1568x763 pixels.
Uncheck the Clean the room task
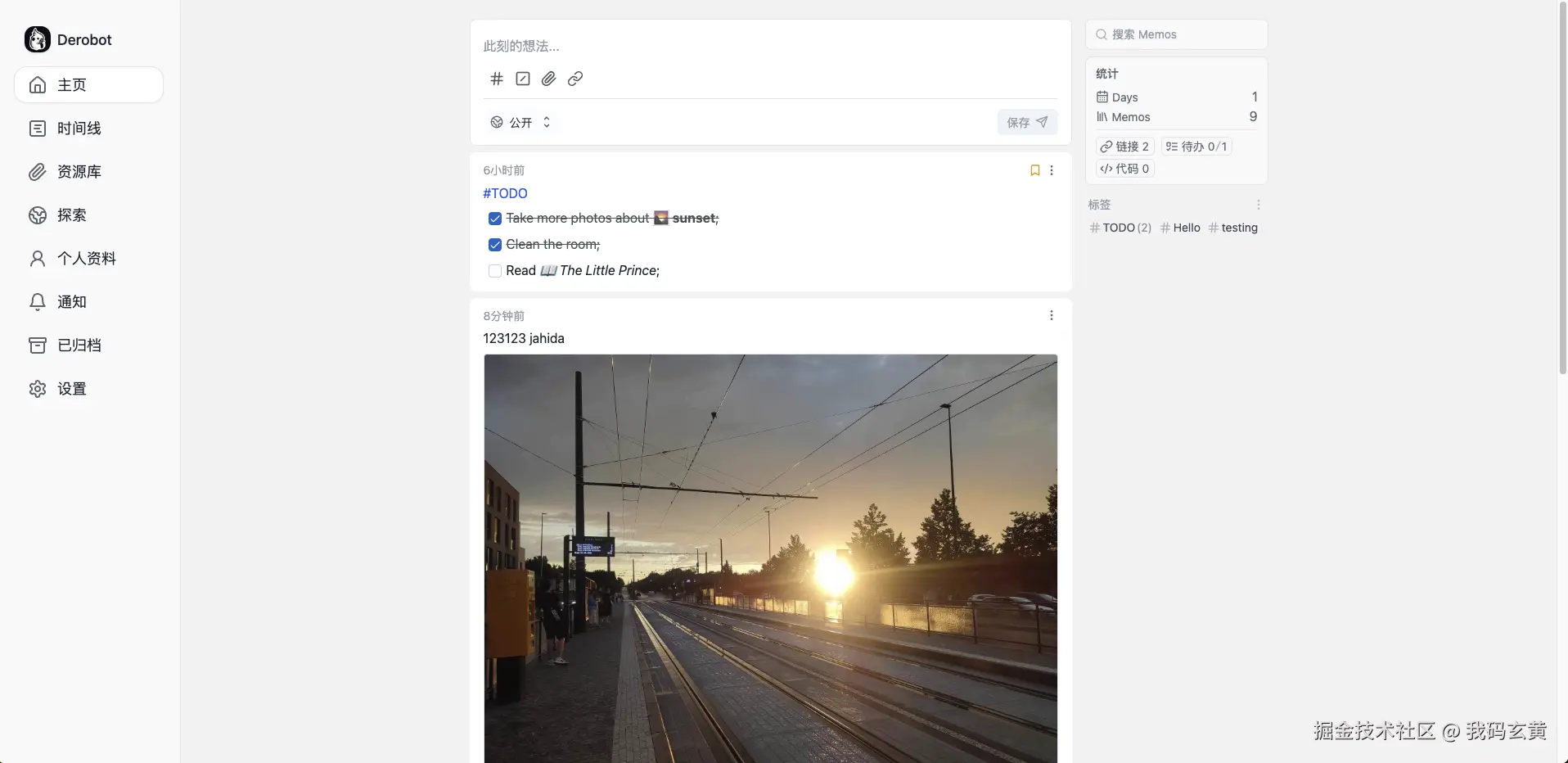(495, 245)
